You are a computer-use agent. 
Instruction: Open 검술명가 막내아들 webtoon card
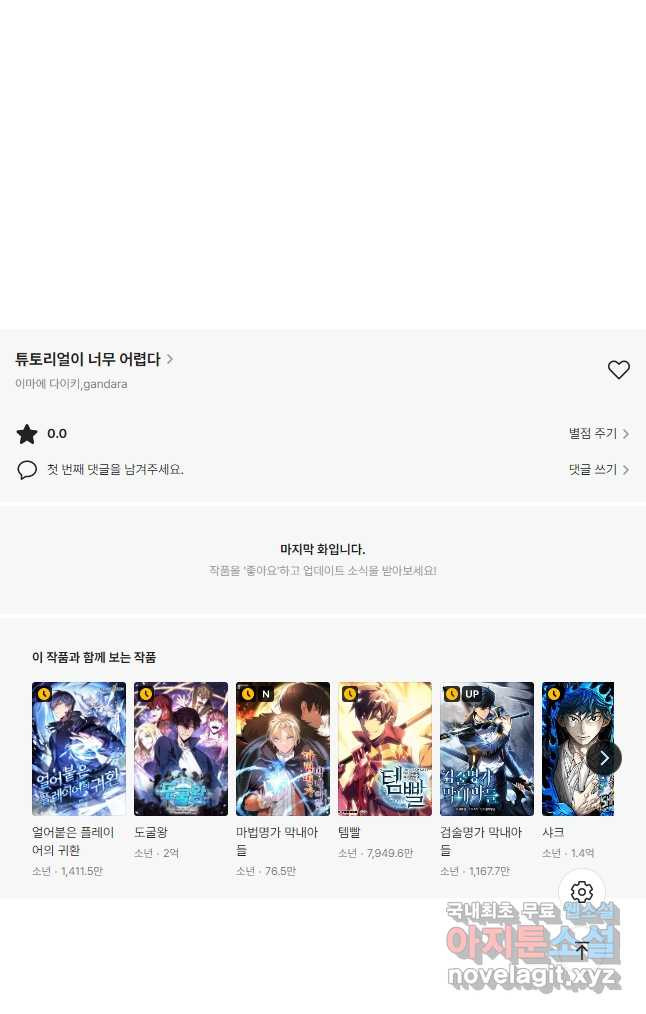487,749
